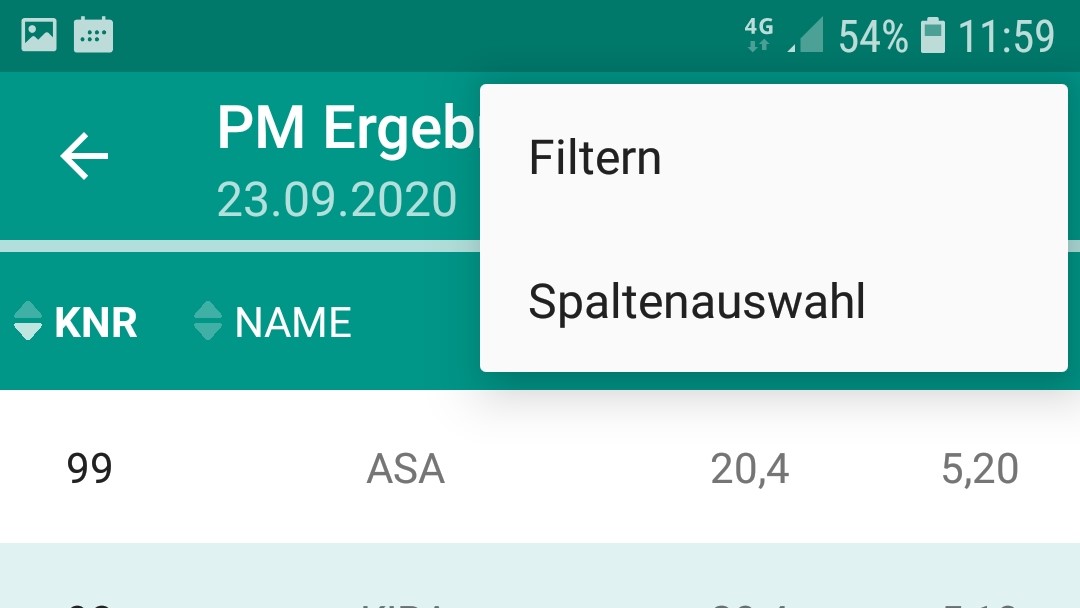1080x608 pixels.
Task: Sort table by NAME column
Action: tap(273, 322)
